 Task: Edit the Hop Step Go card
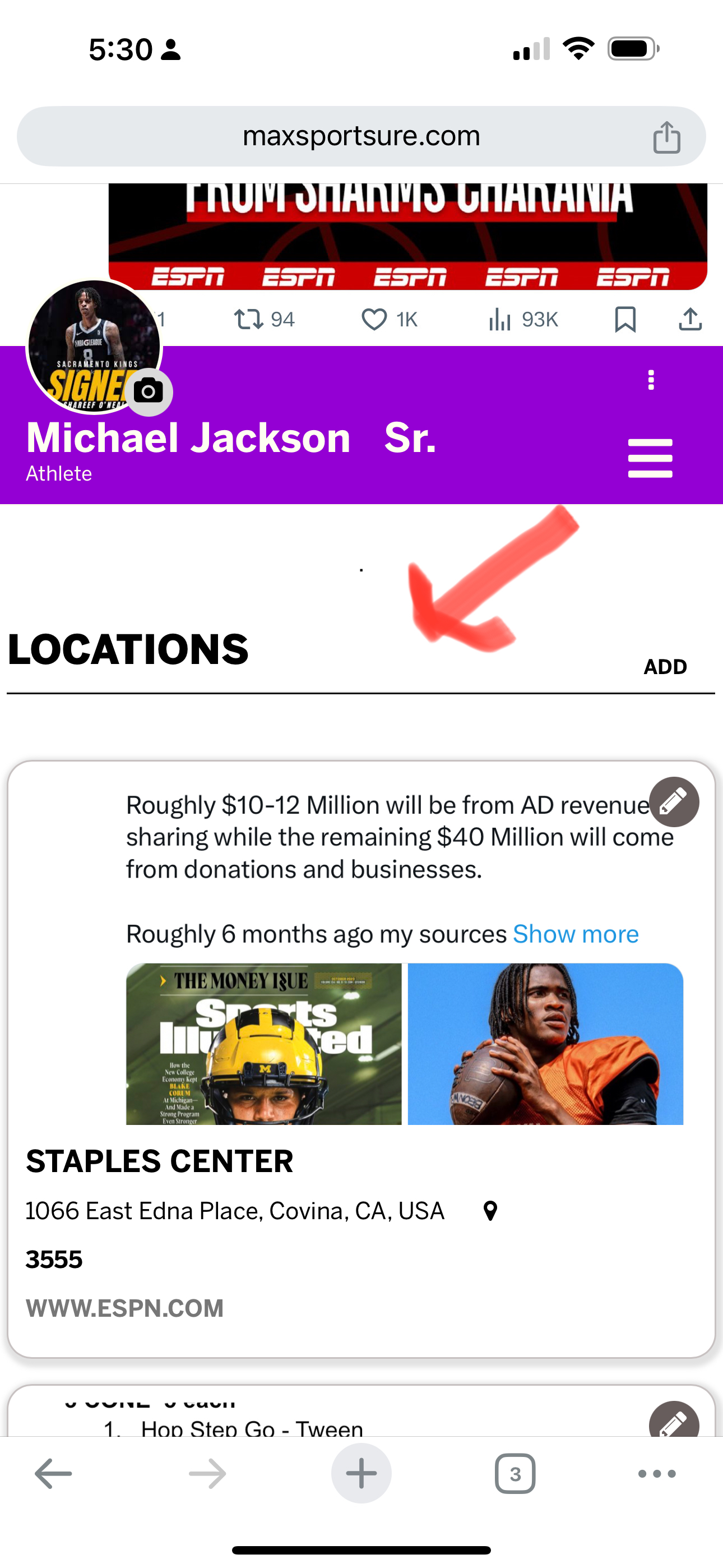(674, 1422)
